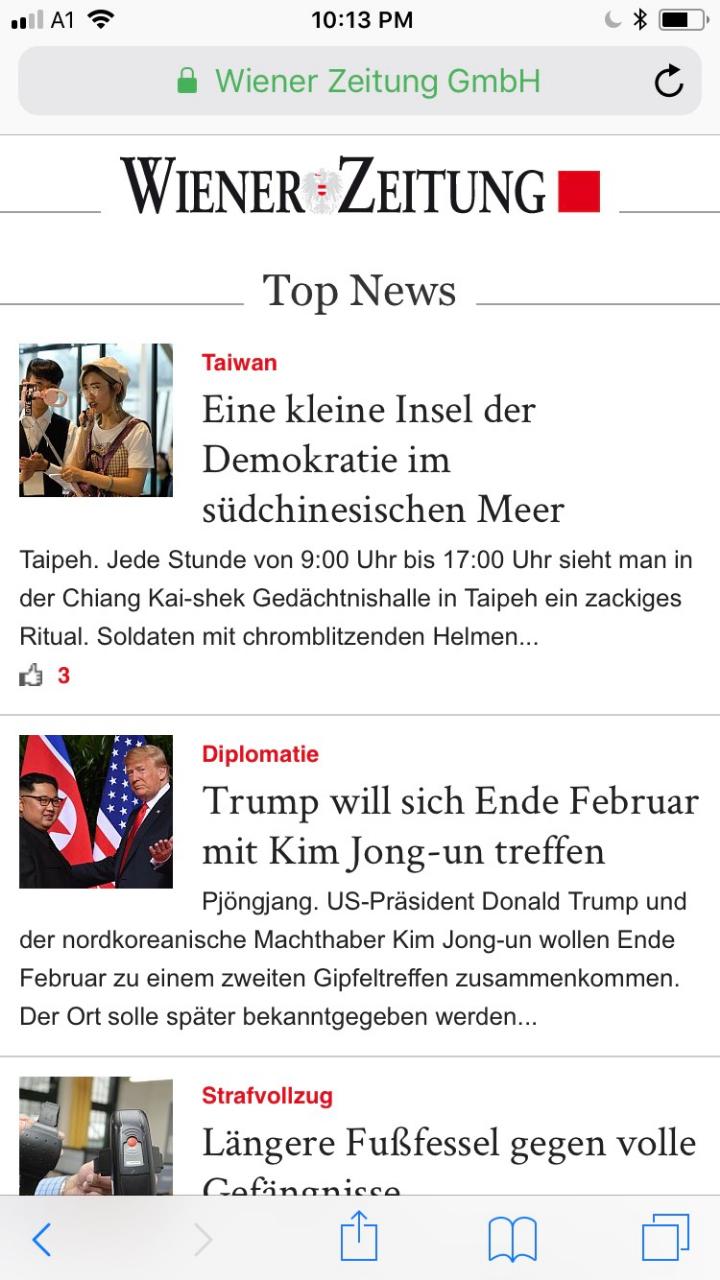Open the Trump and Kim photo thumbnail
Screen dimensions: 720x1280
coord(96,812)
